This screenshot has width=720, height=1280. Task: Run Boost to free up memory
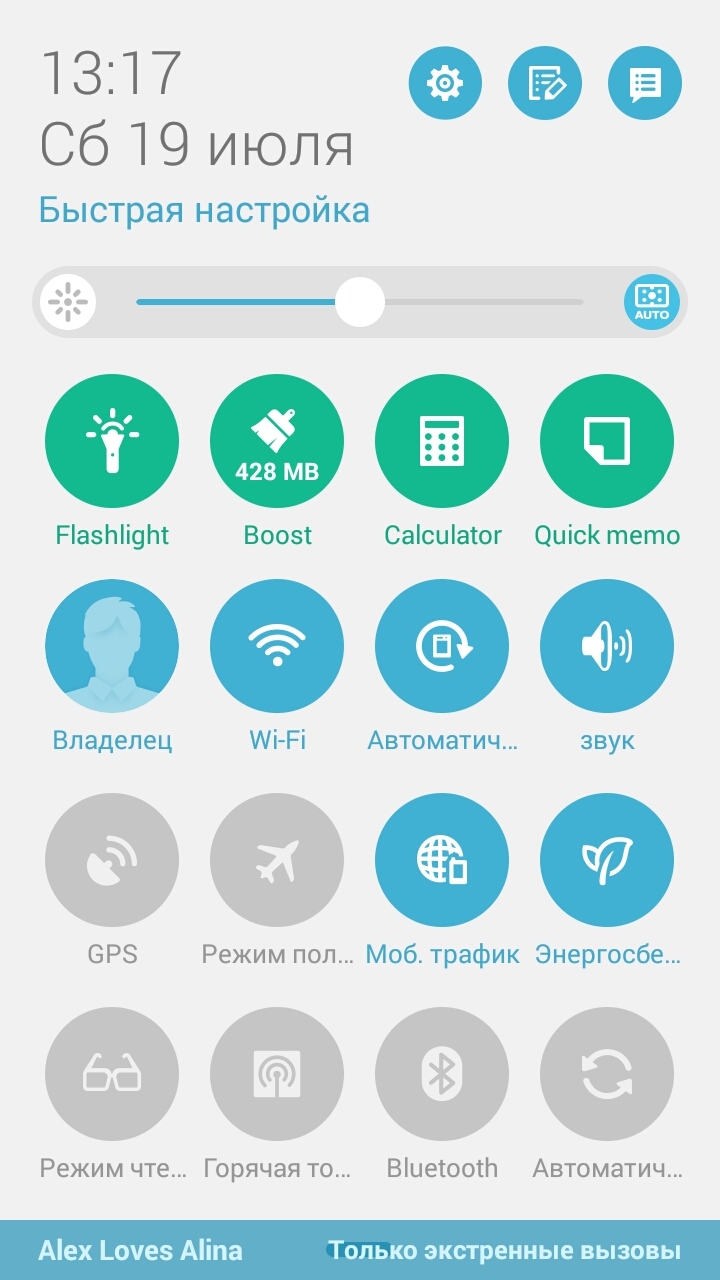pos(277,441)
